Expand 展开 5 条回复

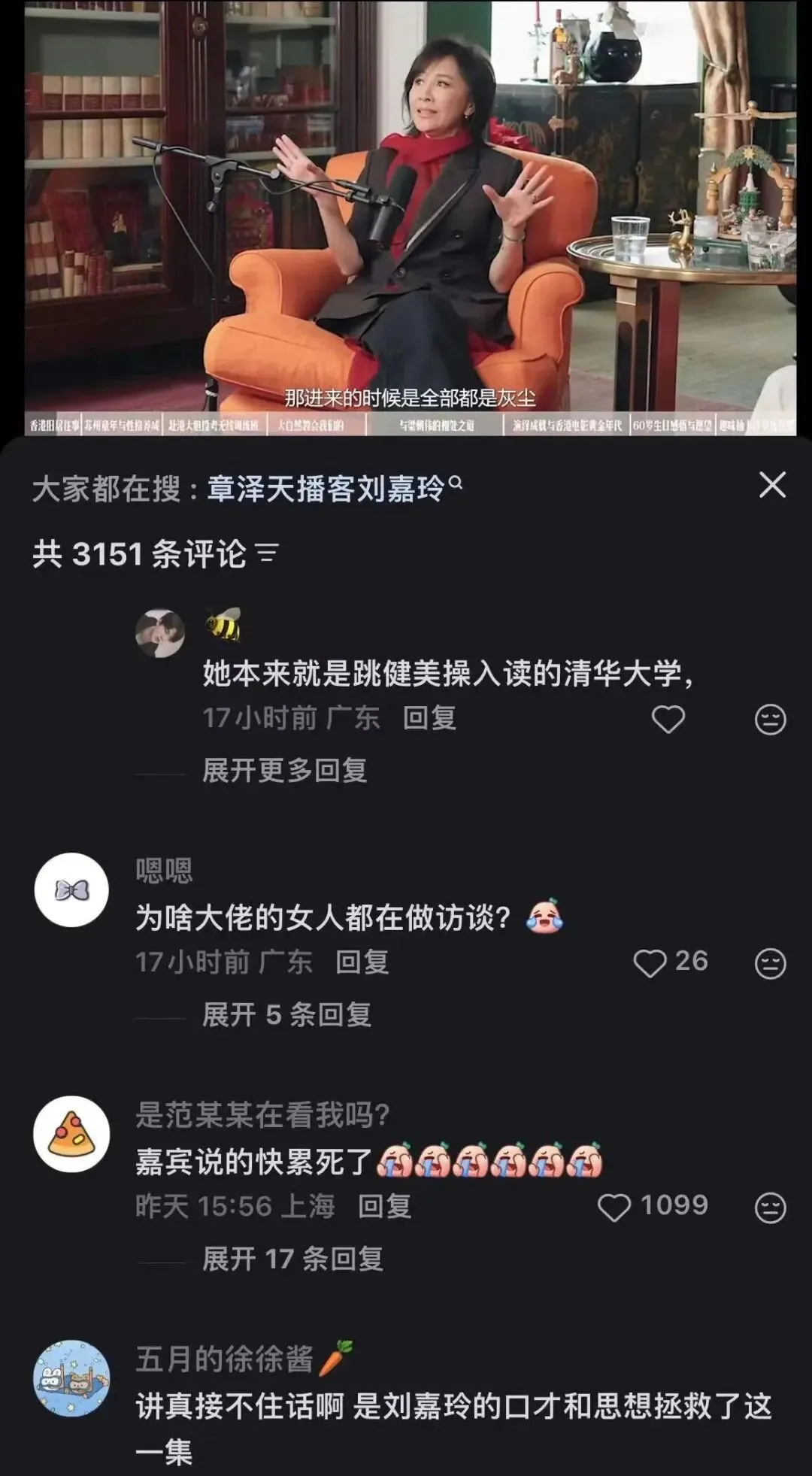[286, 1015]
